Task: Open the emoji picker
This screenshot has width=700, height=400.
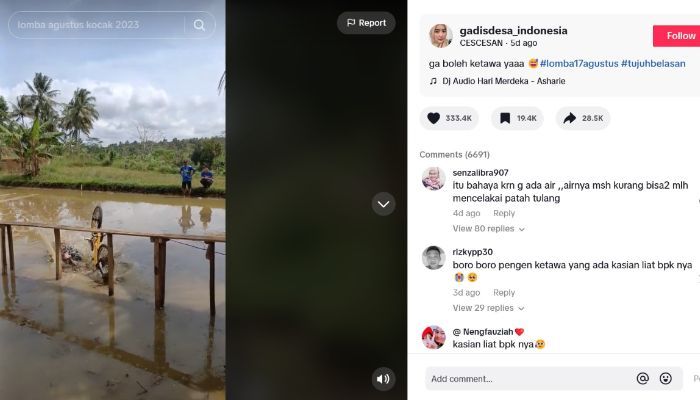Action: click(x=666, y=379)
